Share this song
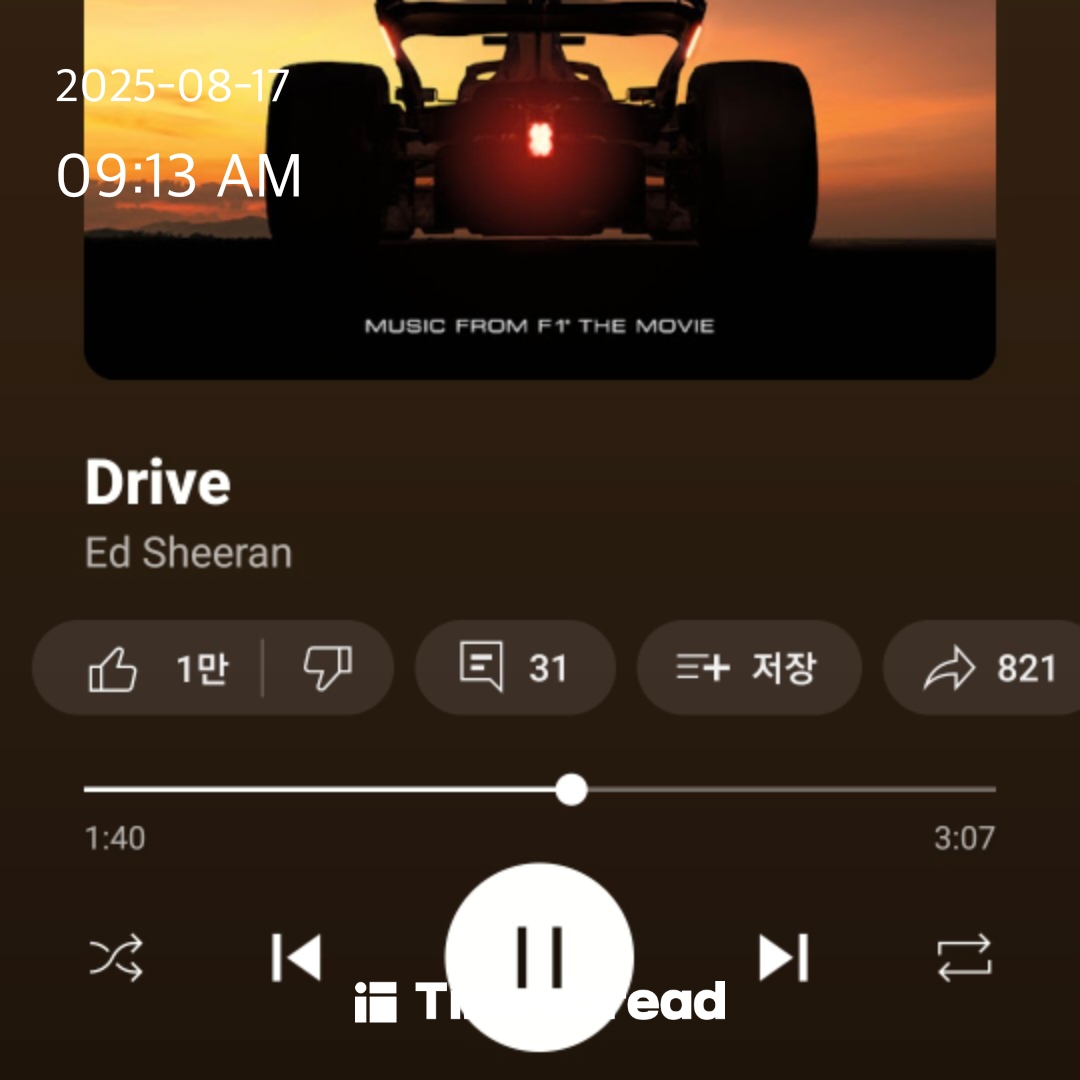This screenshot has height=1080, width=1080. pyautogui.click(x=986, y=668)
